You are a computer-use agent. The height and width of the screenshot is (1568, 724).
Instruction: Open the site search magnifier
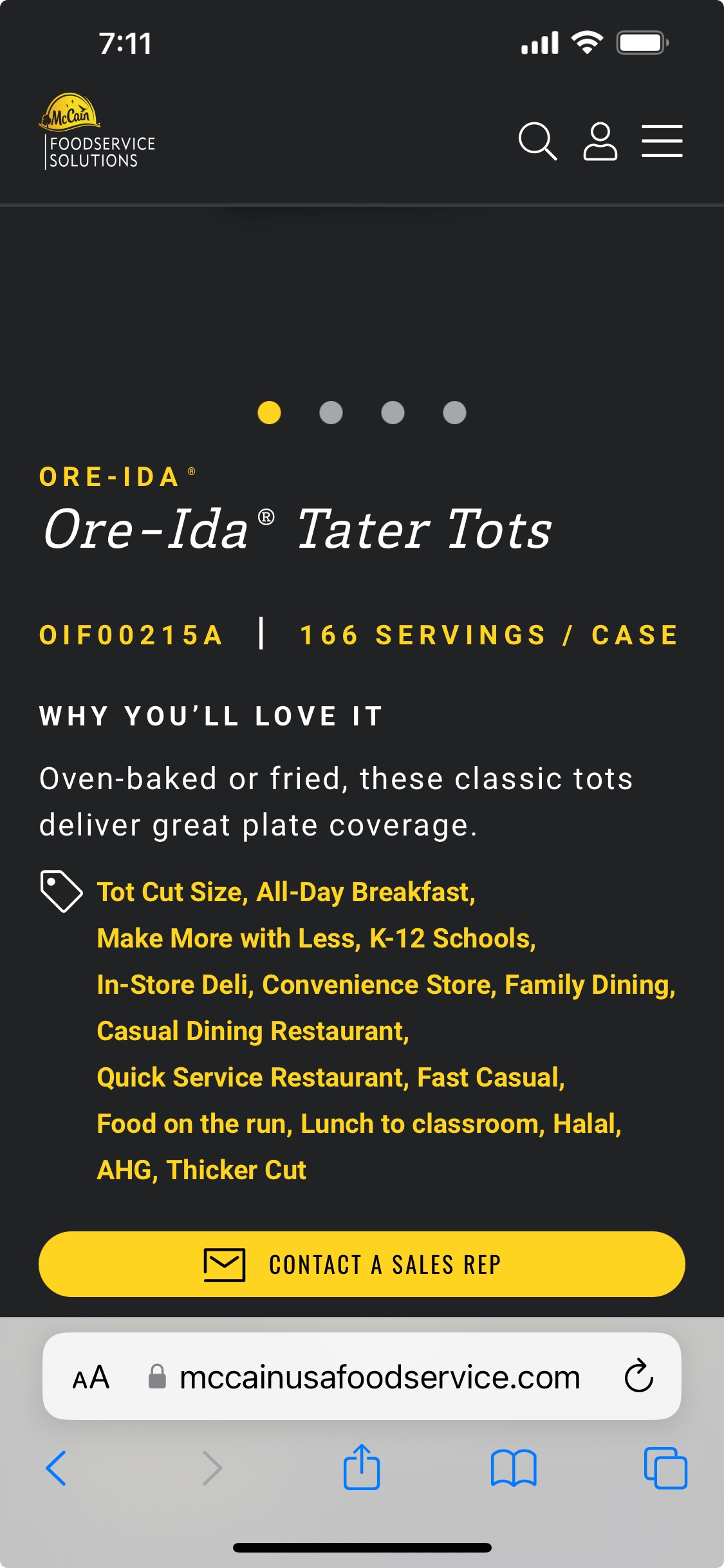(537, 141)
